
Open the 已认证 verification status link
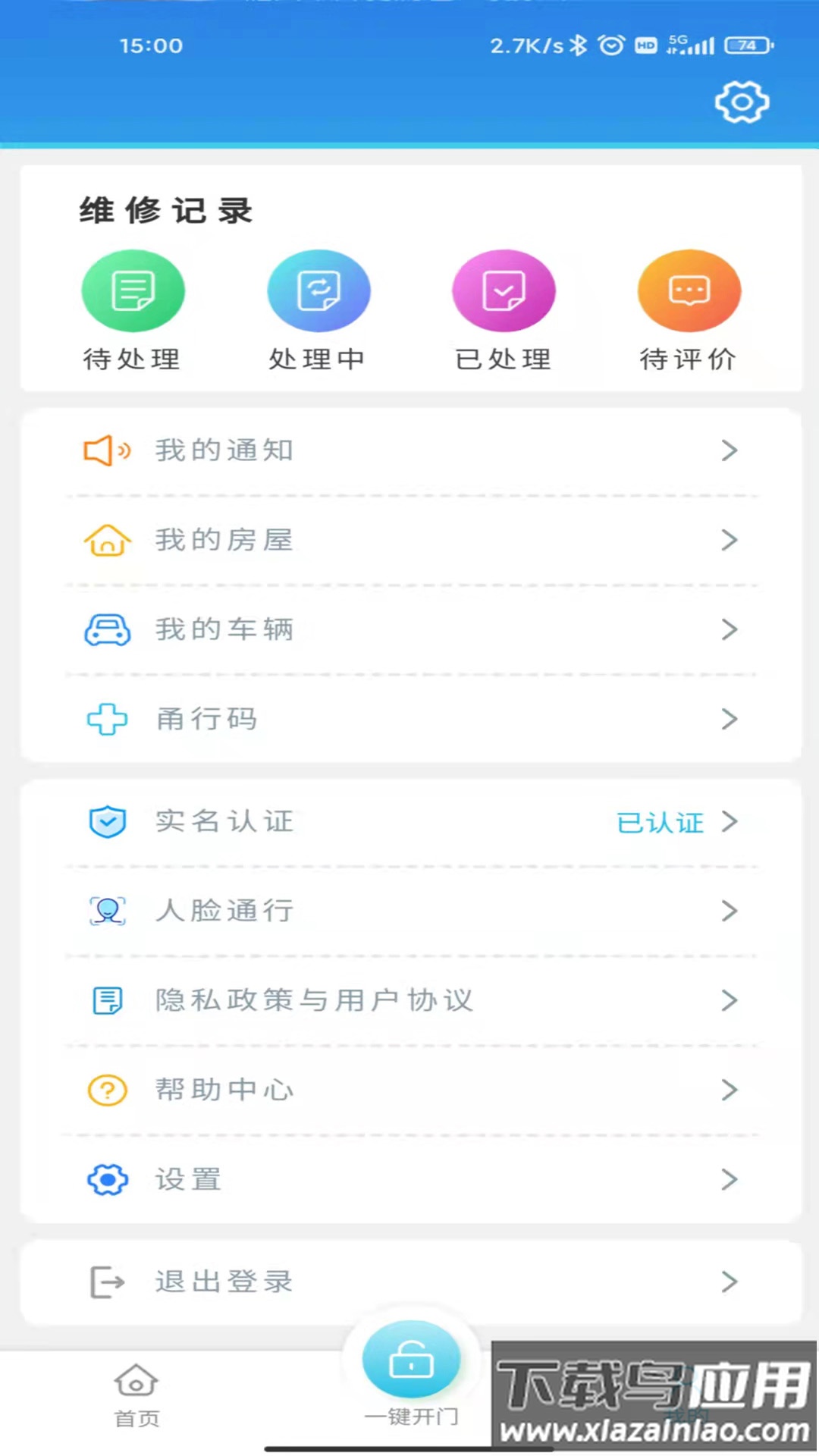pos(659,823)
